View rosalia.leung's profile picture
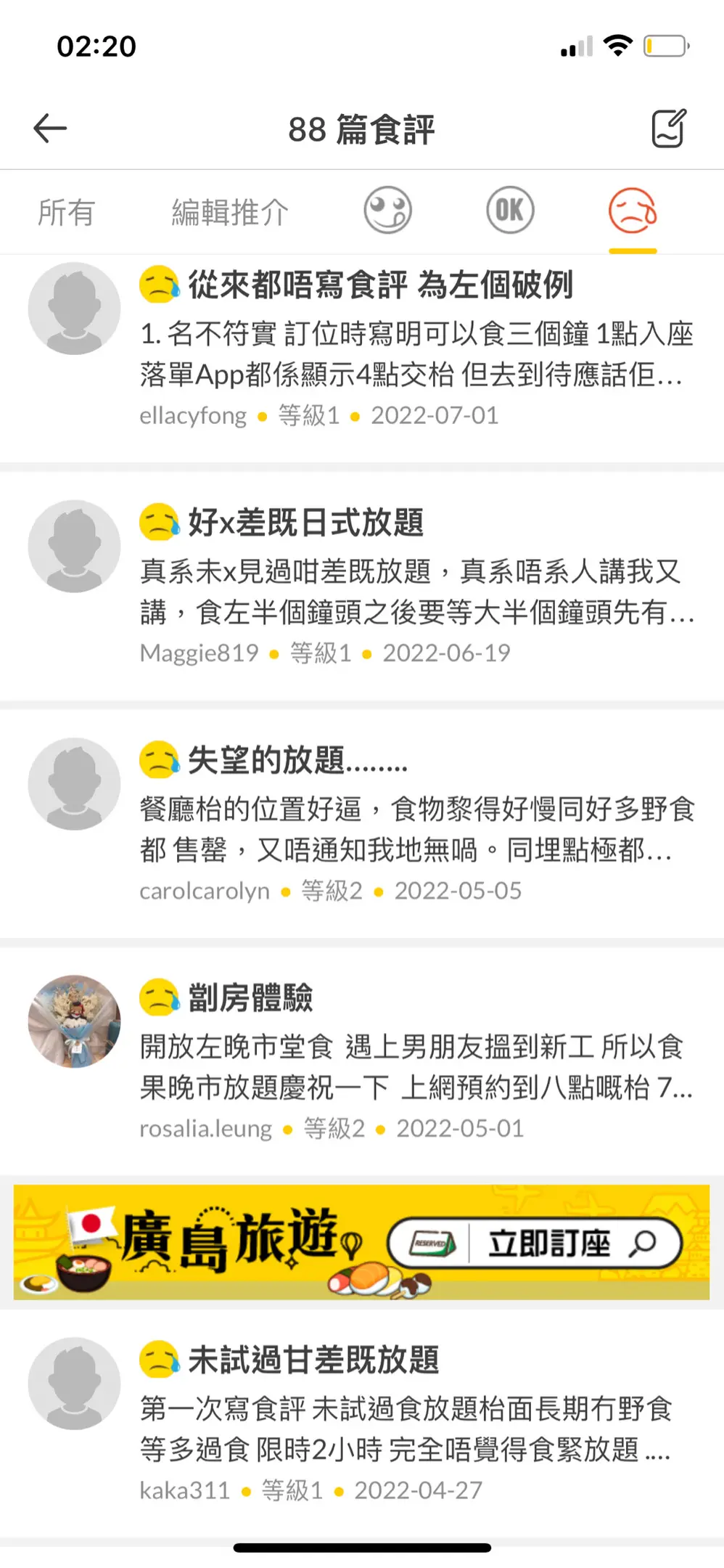Screen dimensions: 724x1568 pos(74,1021)
